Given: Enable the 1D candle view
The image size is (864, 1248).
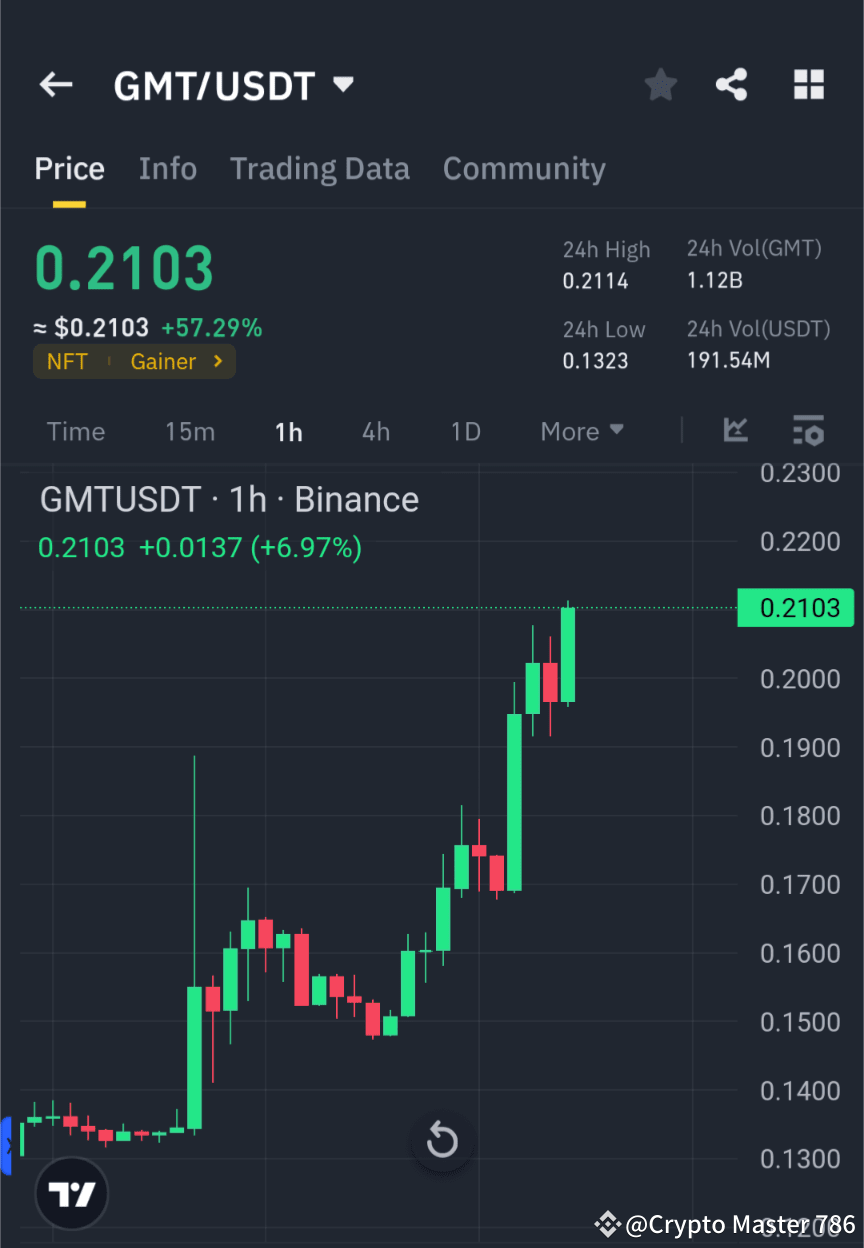Looking at the screenshot, I should 465,431.
